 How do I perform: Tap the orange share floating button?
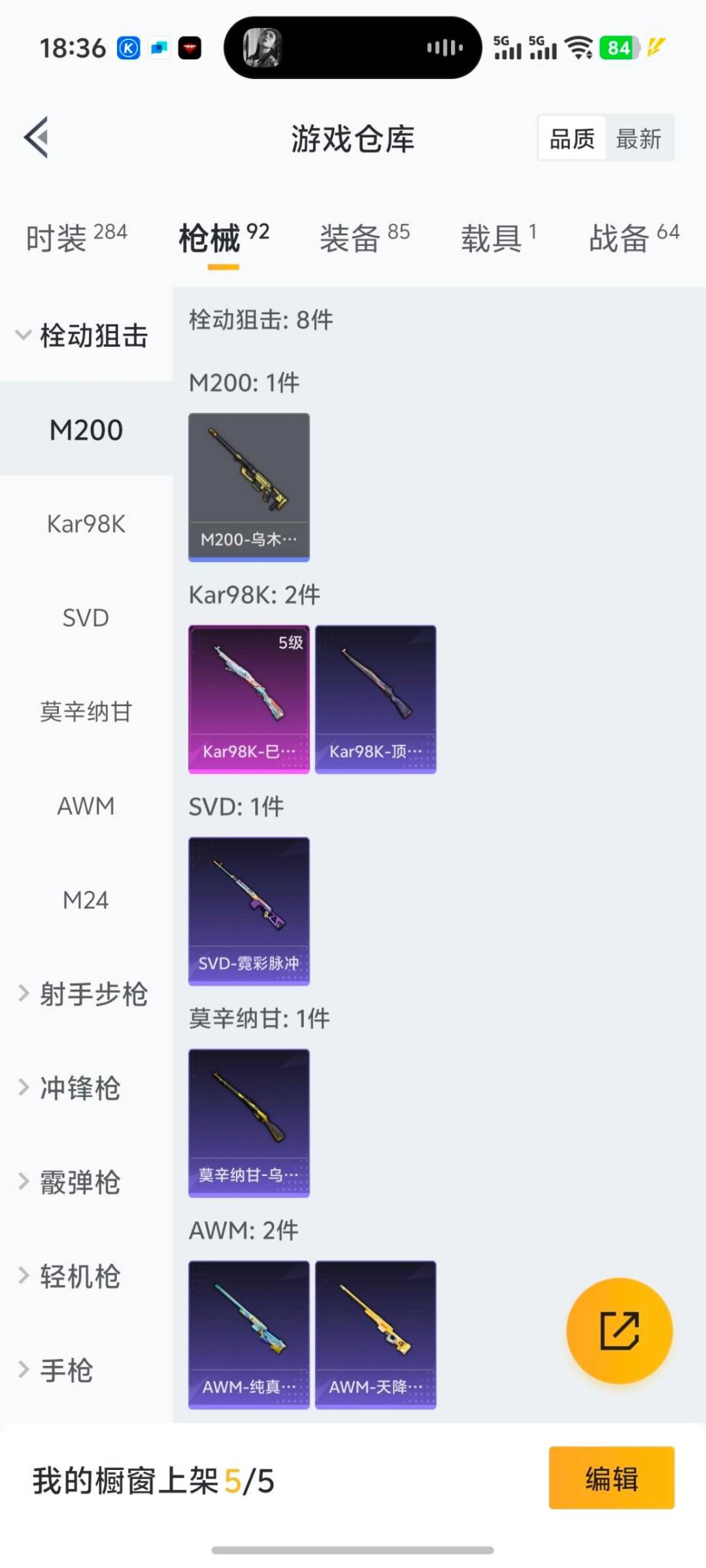click(x=619, y=1331)
